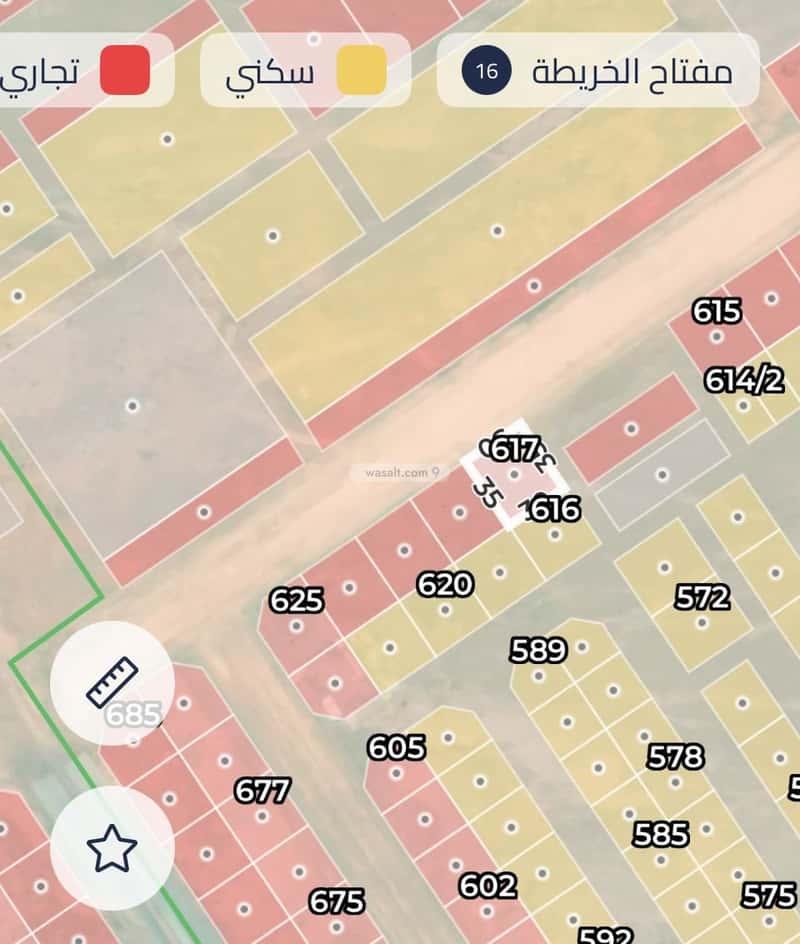The height and width of the screenshot is (944, 800).
Task: Select the سكني residential chip
Action: pos(305,71)
